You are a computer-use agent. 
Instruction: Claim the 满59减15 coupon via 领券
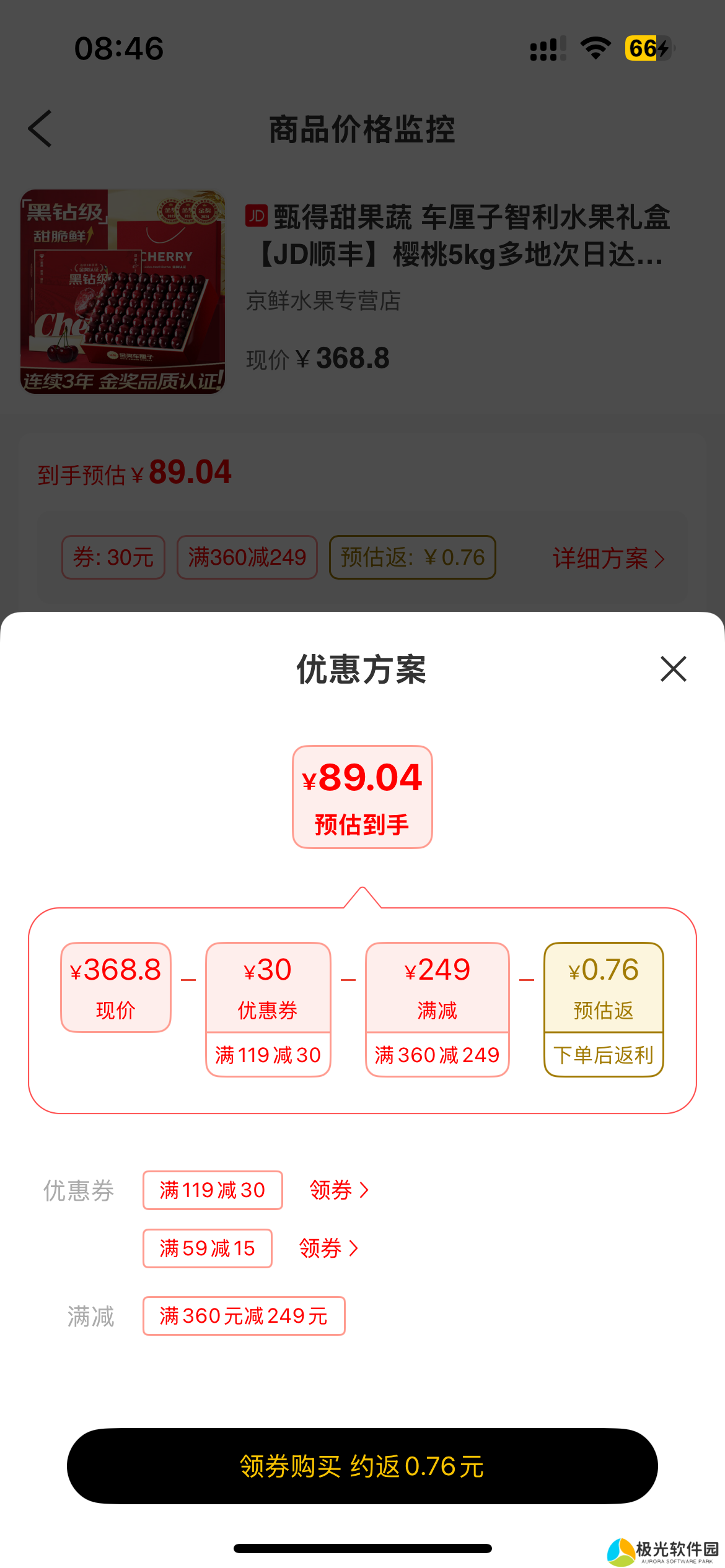tap(328, 1248)
